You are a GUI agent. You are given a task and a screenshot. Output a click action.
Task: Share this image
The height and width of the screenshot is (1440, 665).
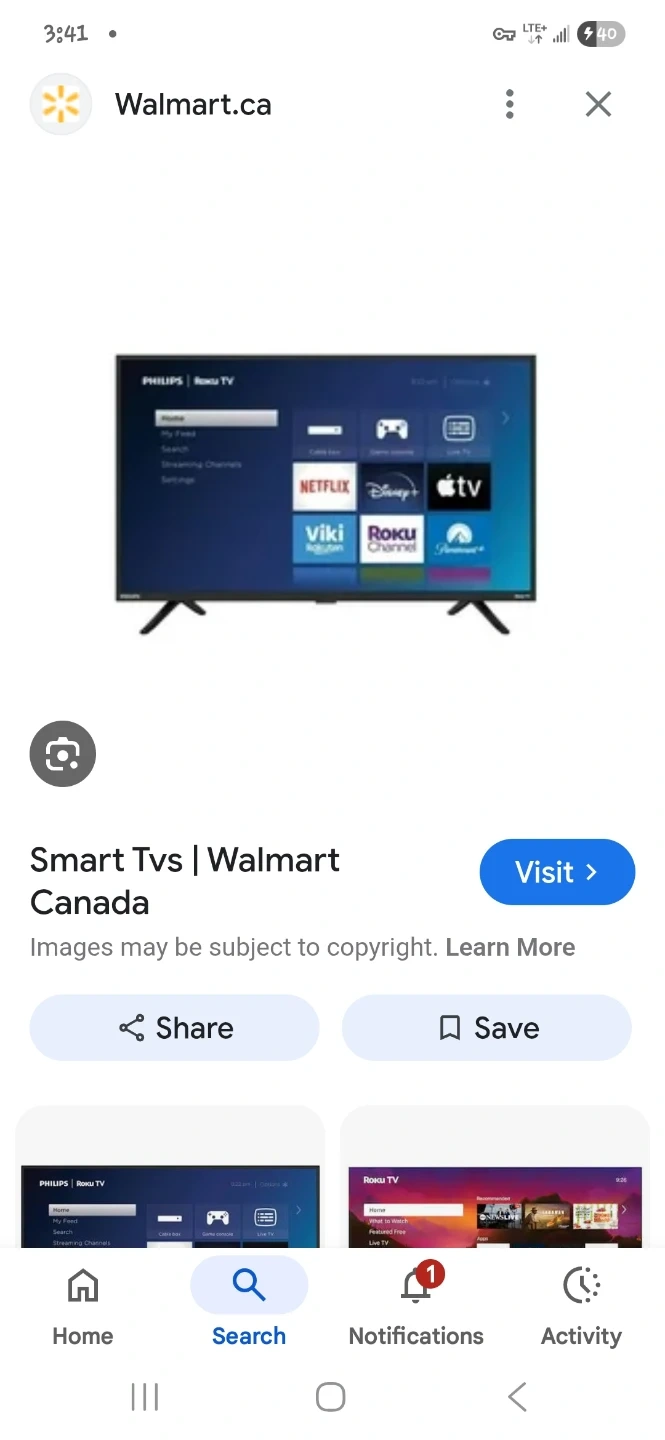click(x=175, y=1028)
